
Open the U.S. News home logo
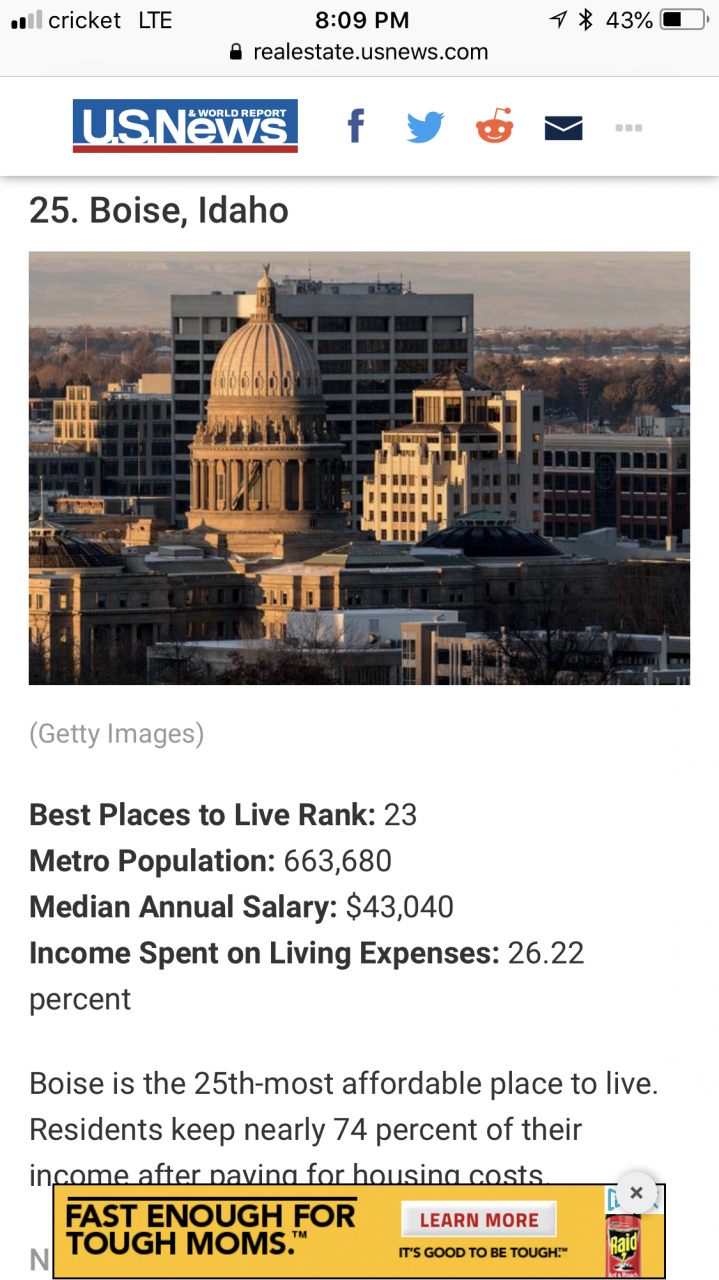pyautogui.click(x=185, y=126)
